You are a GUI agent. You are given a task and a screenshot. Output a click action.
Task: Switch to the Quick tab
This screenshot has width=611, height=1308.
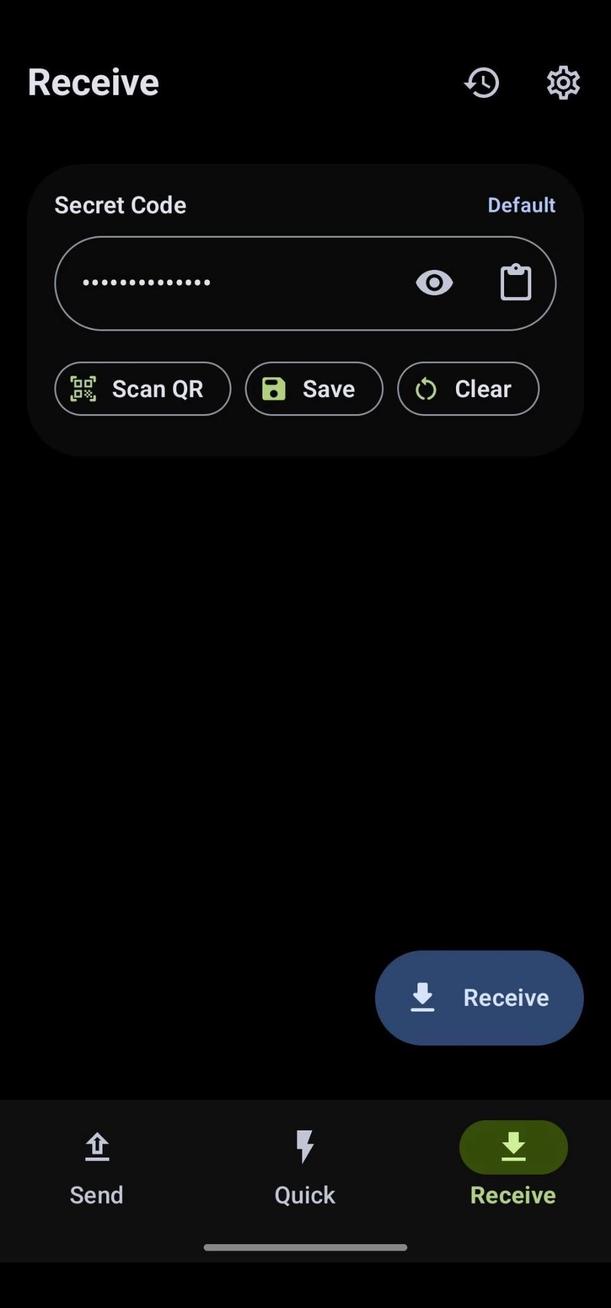(x=305, y=1168)
